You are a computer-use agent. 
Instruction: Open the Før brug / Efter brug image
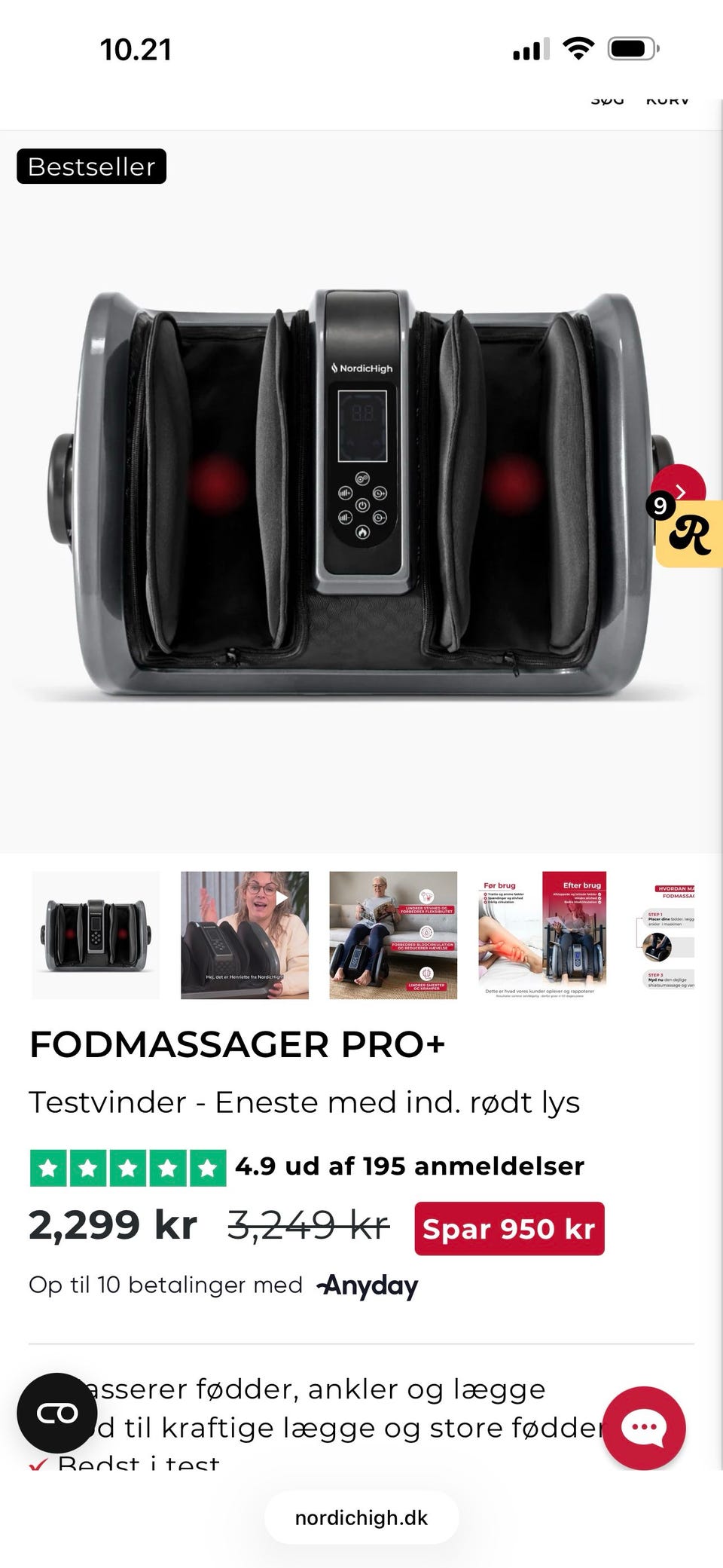pyautogui.click(x=542, y=935)
